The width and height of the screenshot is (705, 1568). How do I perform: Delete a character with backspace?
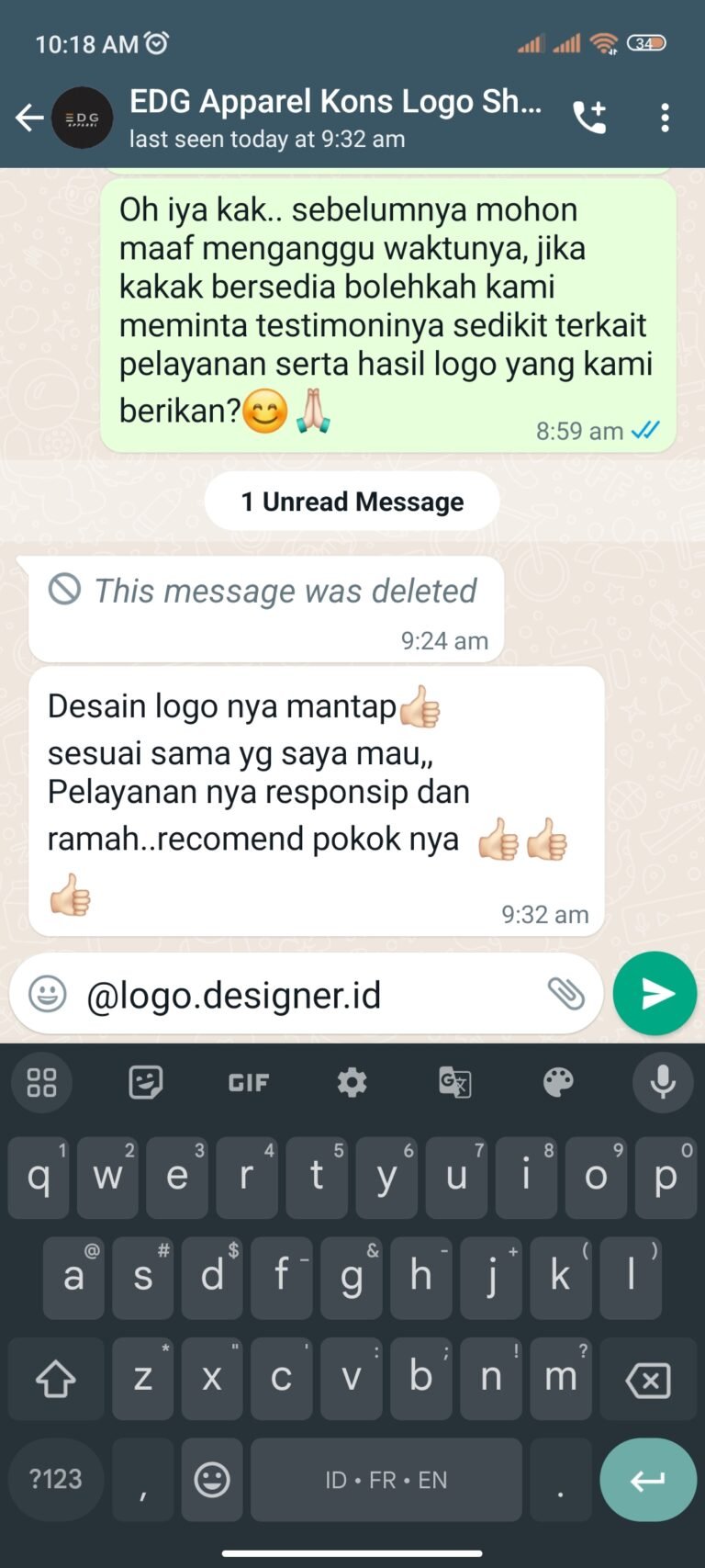pyautogui.click(x=648, y=1379)
